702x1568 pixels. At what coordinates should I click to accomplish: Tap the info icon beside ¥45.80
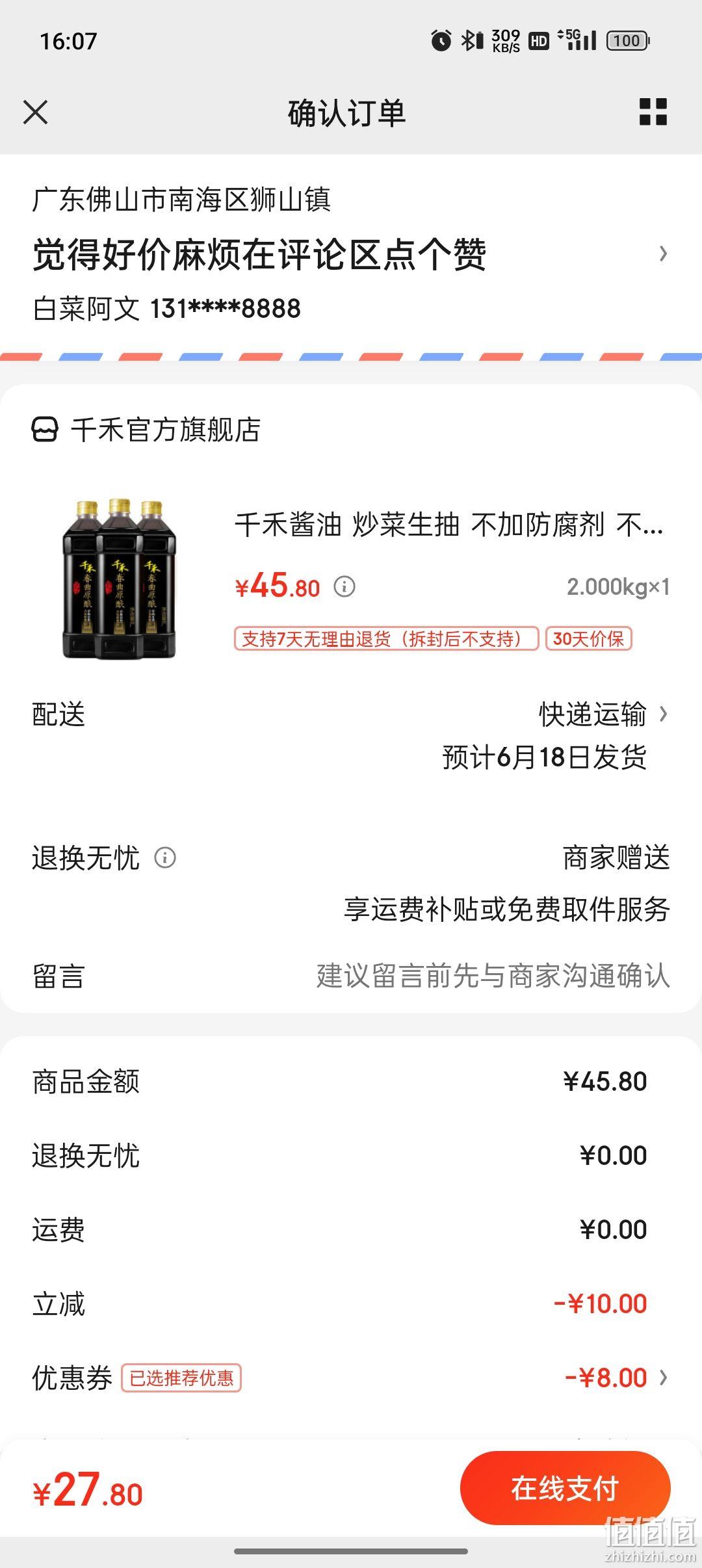pyautogui.click(x=344, y=587)
